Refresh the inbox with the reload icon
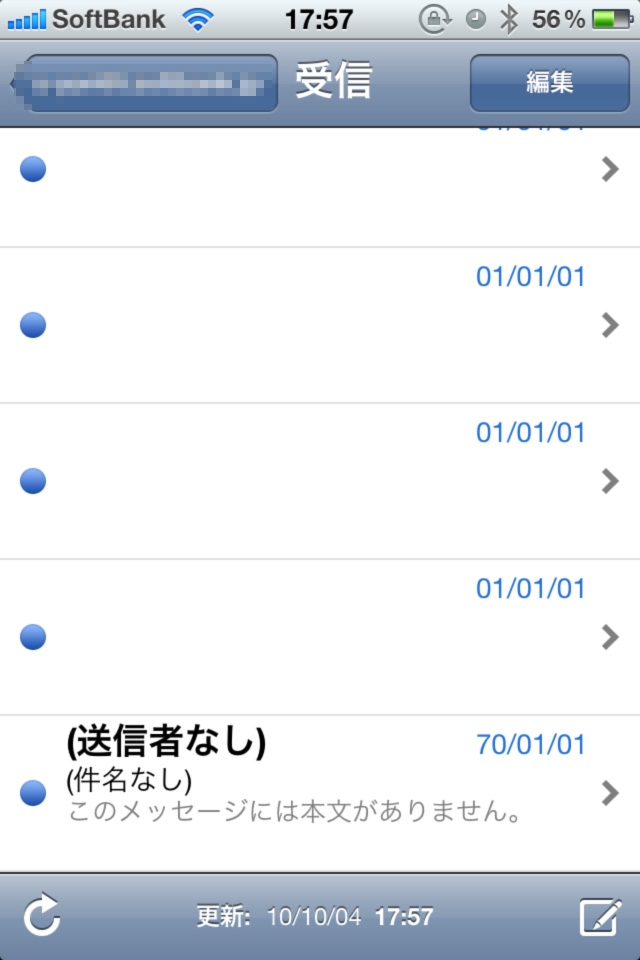 click(x=42, y=916)
